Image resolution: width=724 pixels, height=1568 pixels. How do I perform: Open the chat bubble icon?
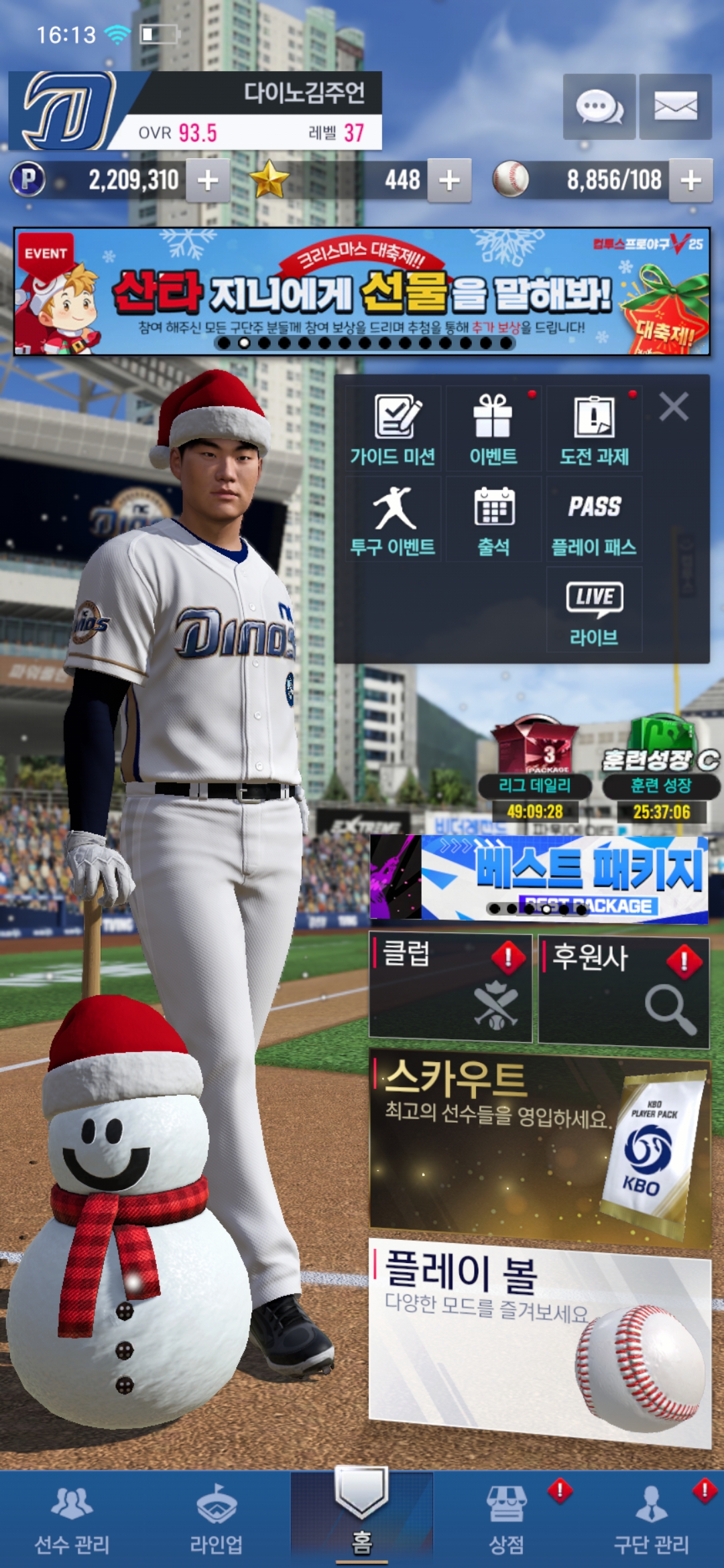click(x=599, y=107)
